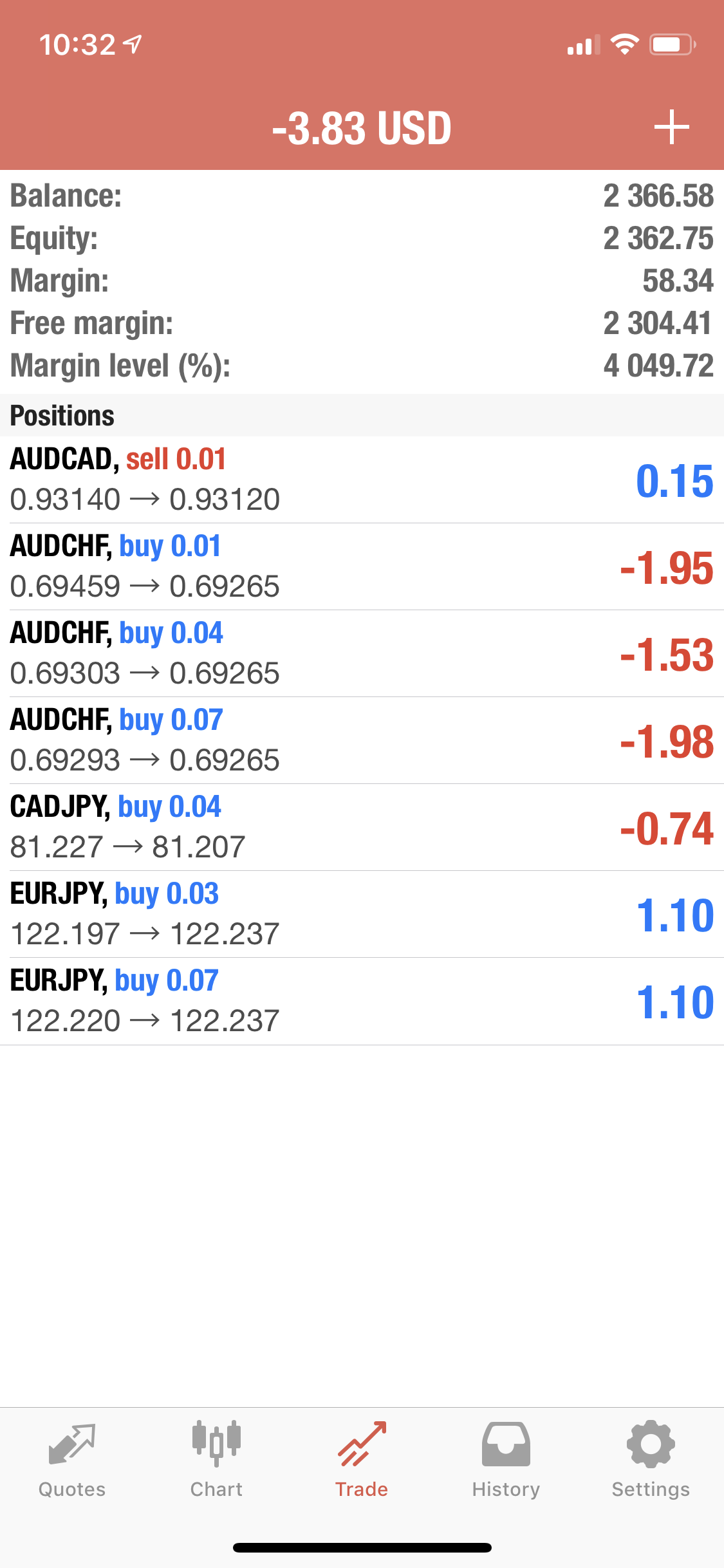Viewport: 724px width, 1568px height.
Task: Select the AUDCHF buy 0.04 position
Action: (362, 654)
